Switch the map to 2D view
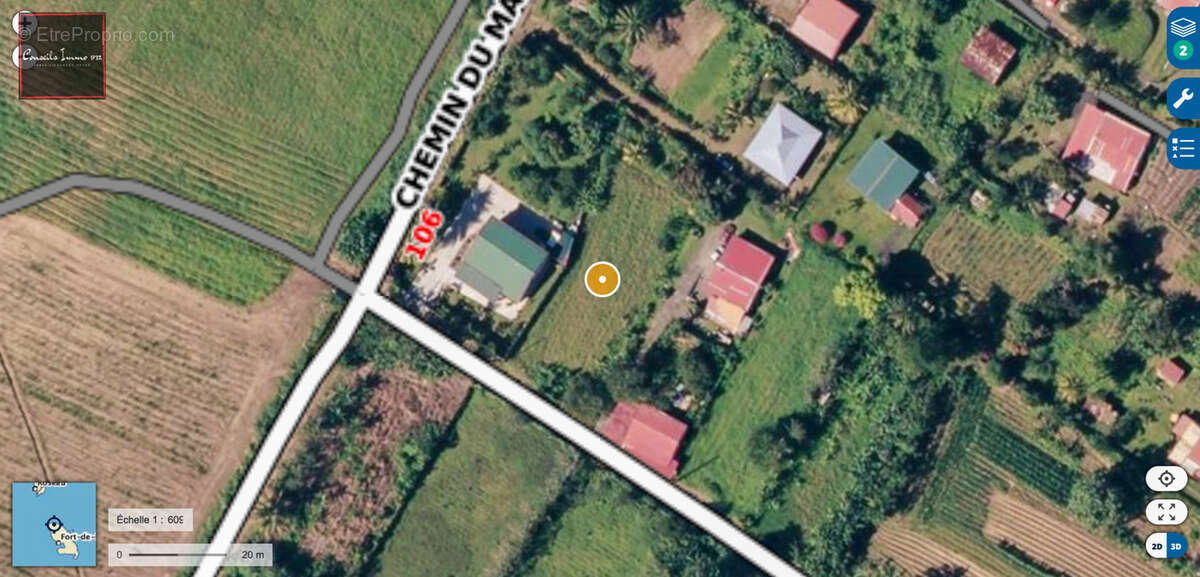The width and height of the screenshot is (1200, 577). (x=1156, y=546)
